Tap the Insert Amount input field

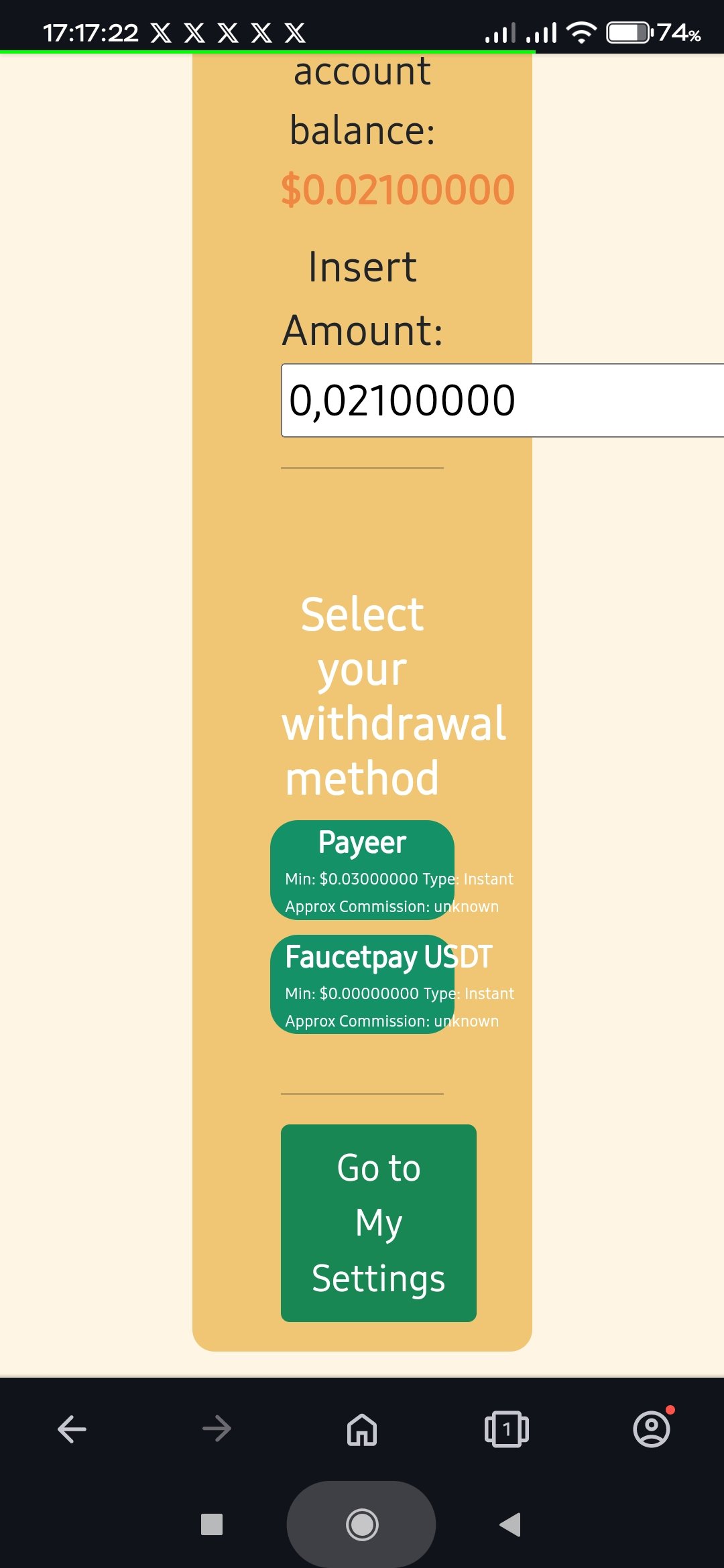click(501, 401)
